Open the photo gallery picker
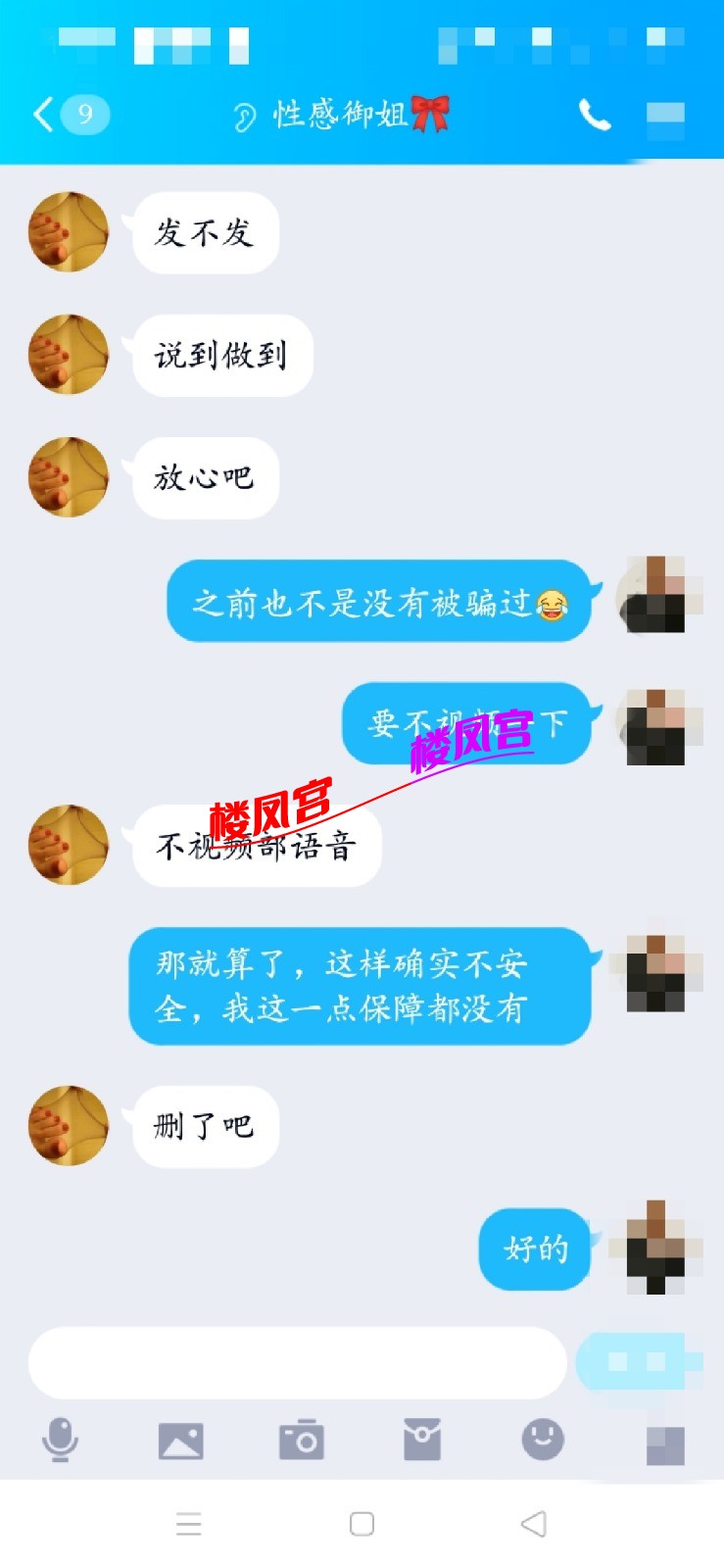Screen dimensions: 724x1568 pos(180,1441)
